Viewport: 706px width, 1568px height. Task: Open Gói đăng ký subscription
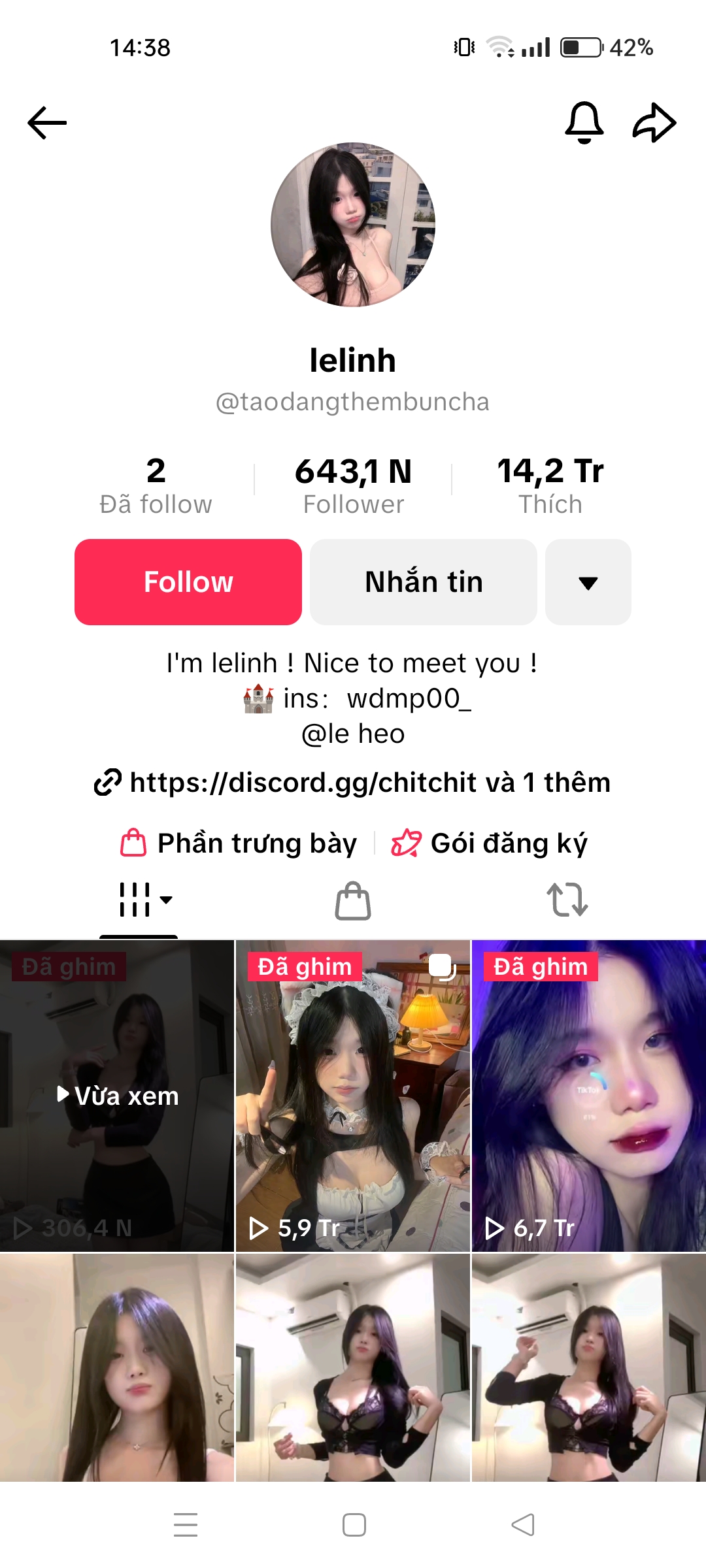click(x=490, y=843)
